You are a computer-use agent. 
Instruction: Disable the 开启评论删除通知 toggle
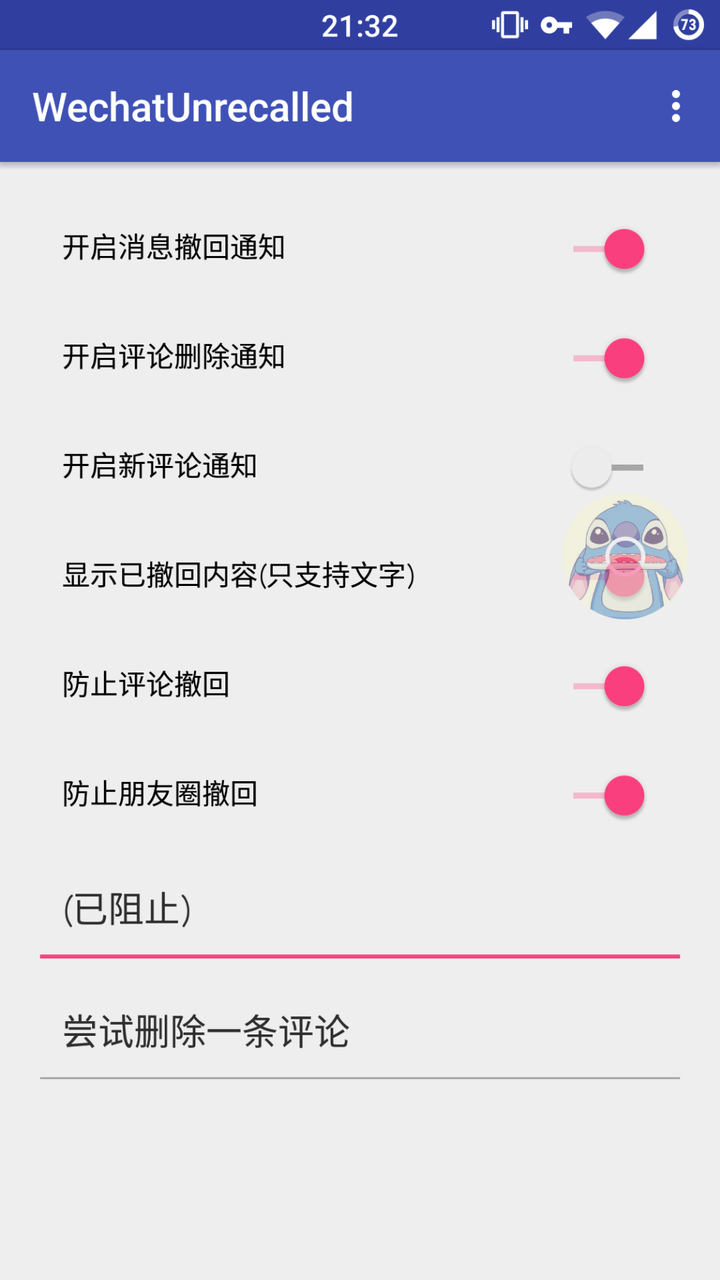[608, 357]
